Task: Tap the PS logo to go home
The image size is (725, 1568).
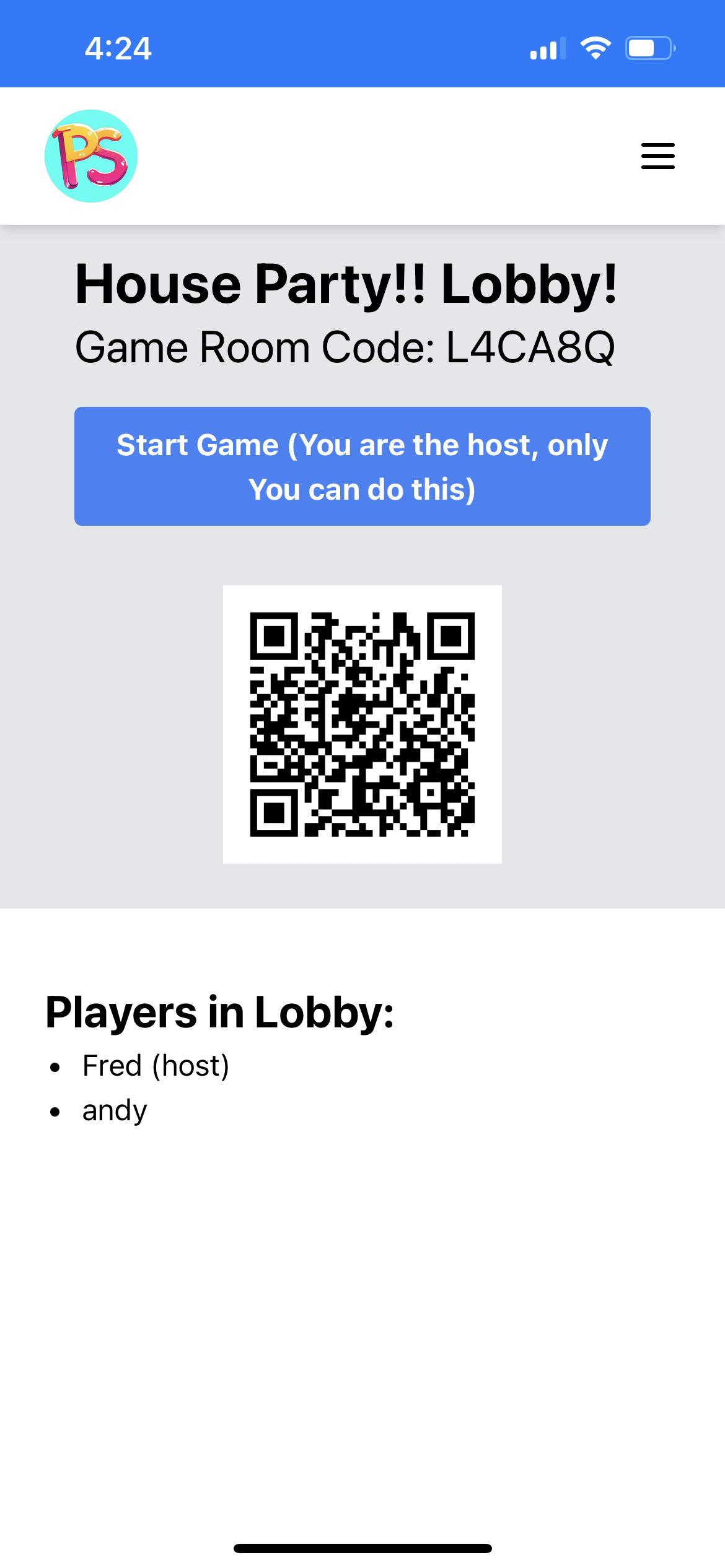Action: click(91, 156)
